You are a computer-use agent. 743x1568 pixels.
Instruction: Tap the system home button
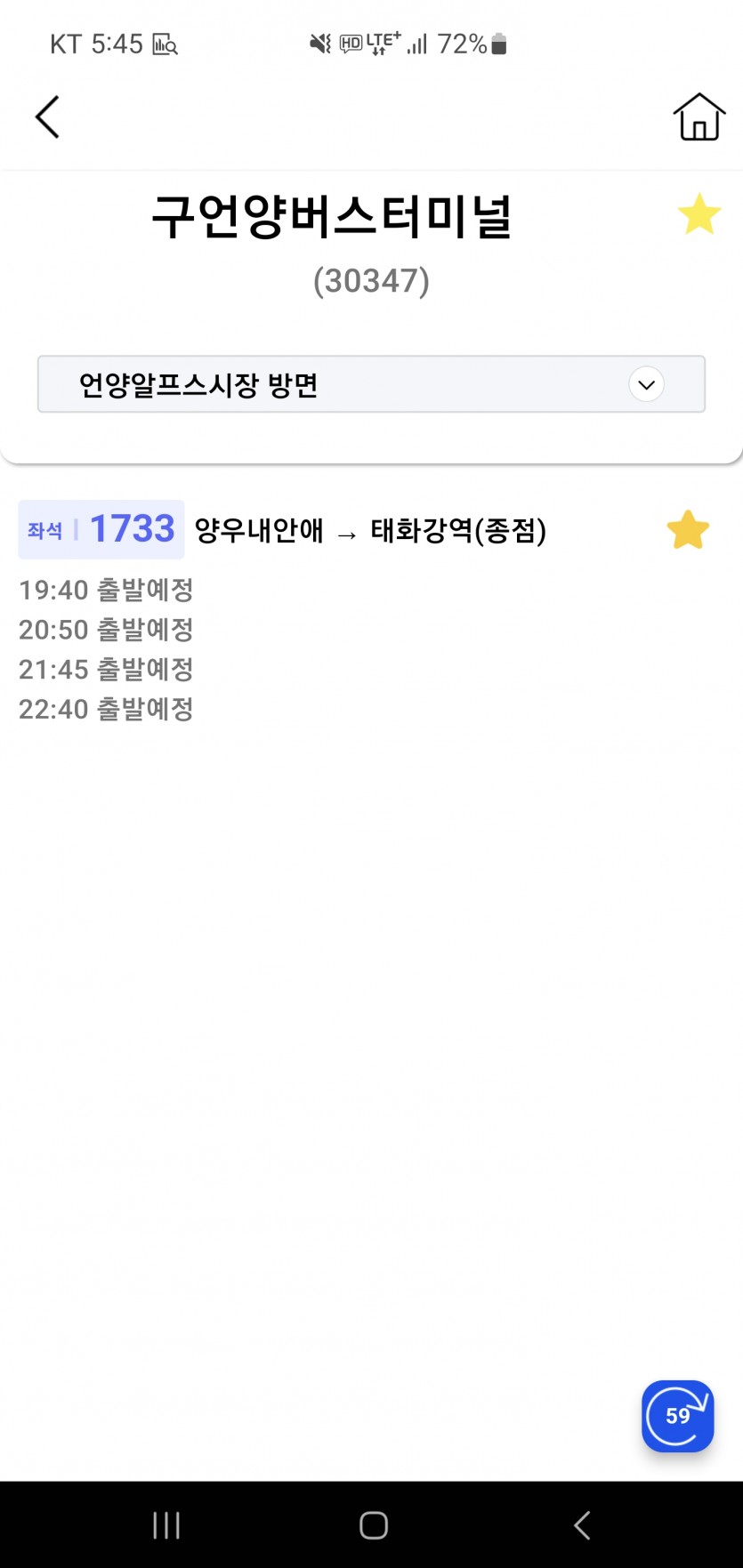(374, 1525)
